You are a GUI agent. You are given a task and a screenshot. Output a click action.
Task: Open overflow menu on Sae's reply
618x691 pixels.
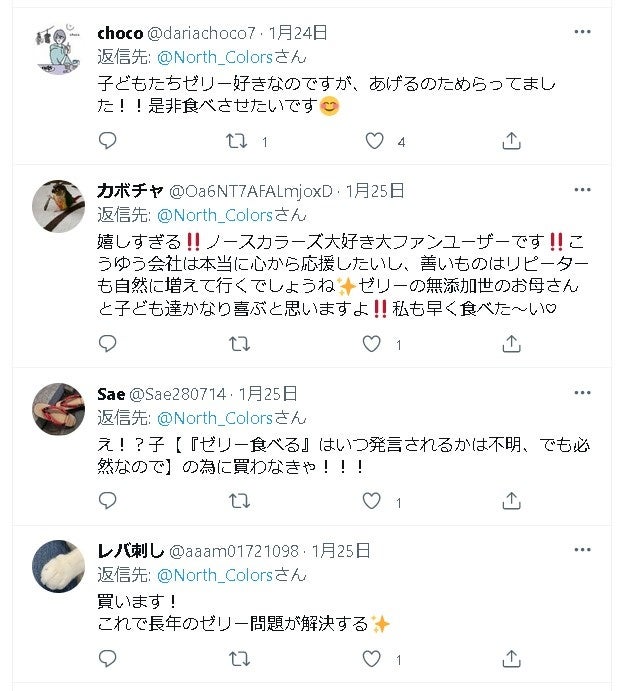pyautogui.click(x=582, y=393)
